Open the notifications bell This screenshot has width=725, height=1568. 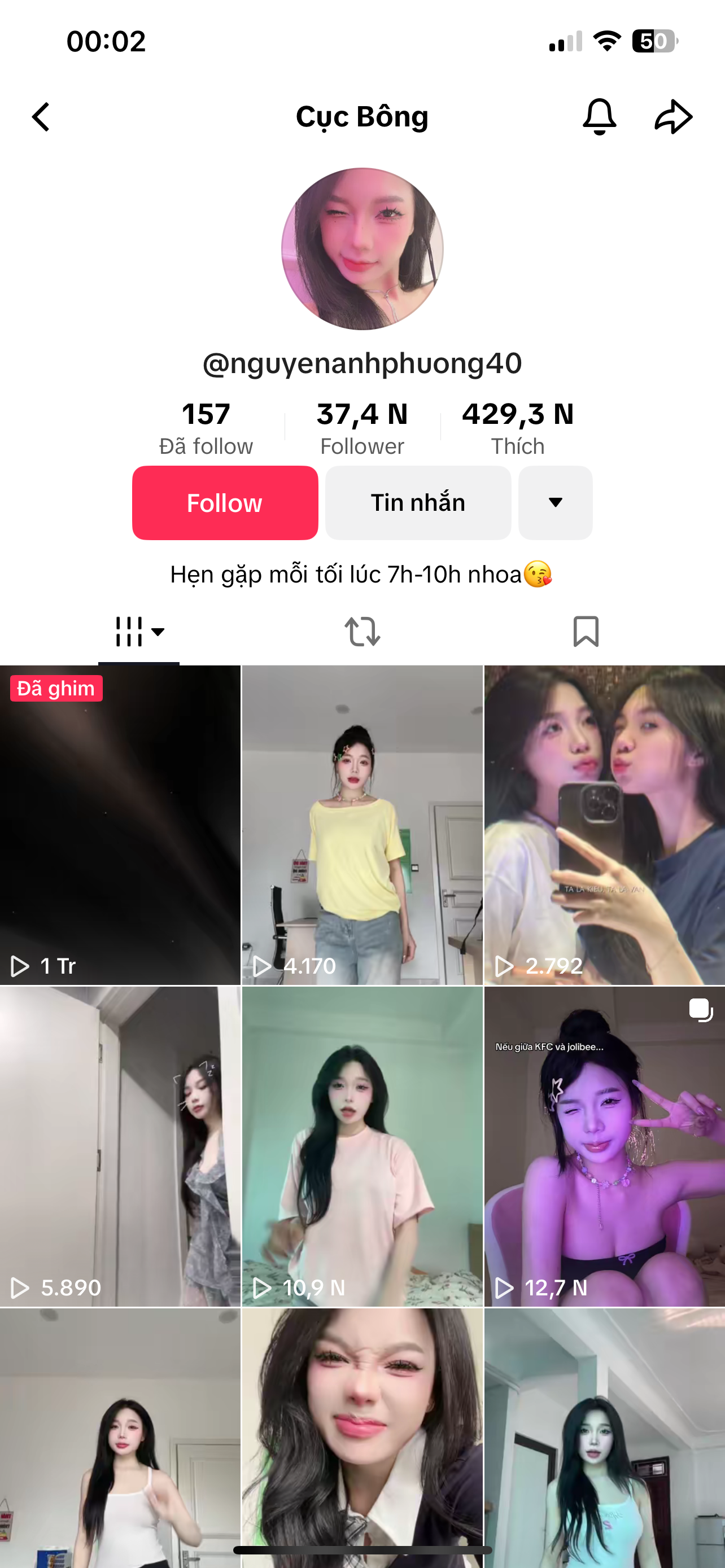[599, 117]
